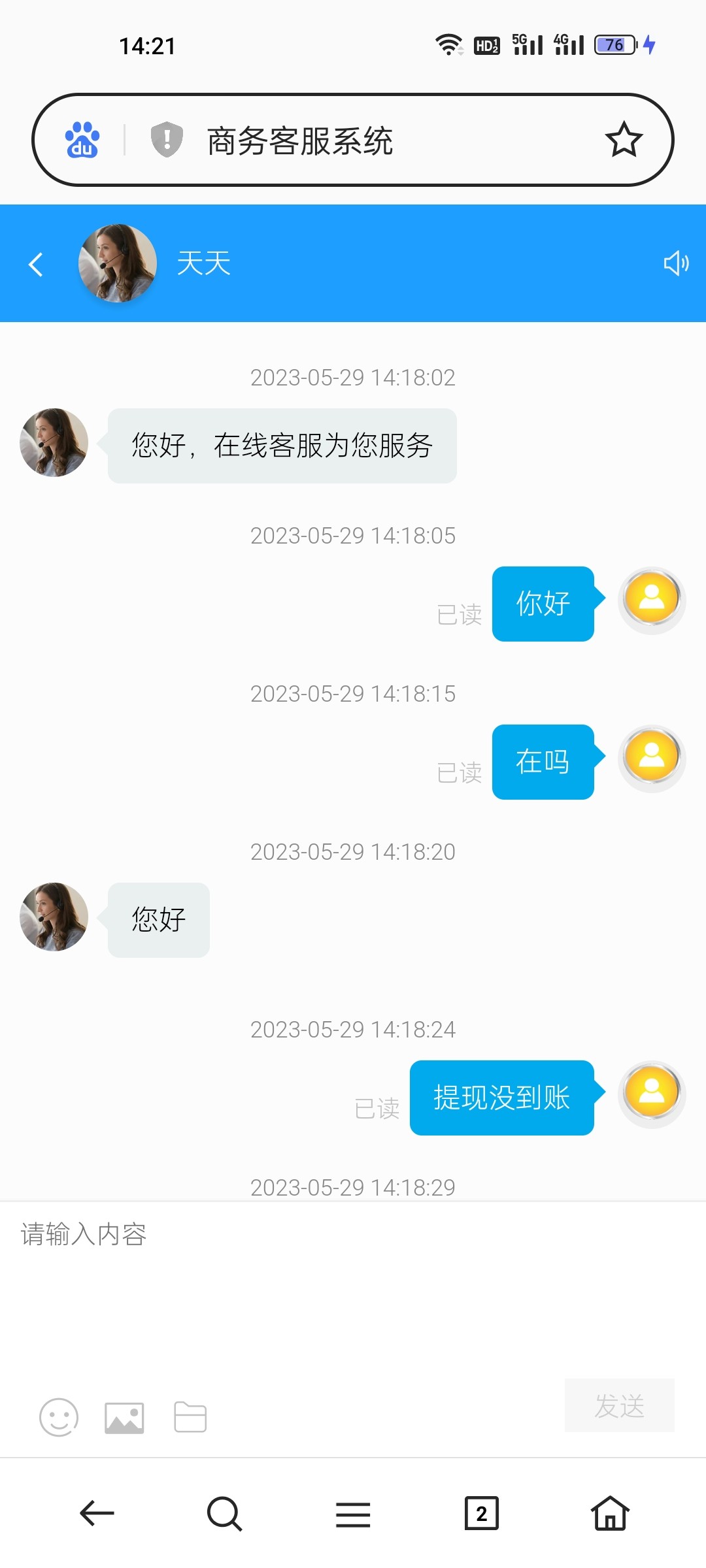
Task: Toggle the chat sound speaker icon
Action: 676,263
